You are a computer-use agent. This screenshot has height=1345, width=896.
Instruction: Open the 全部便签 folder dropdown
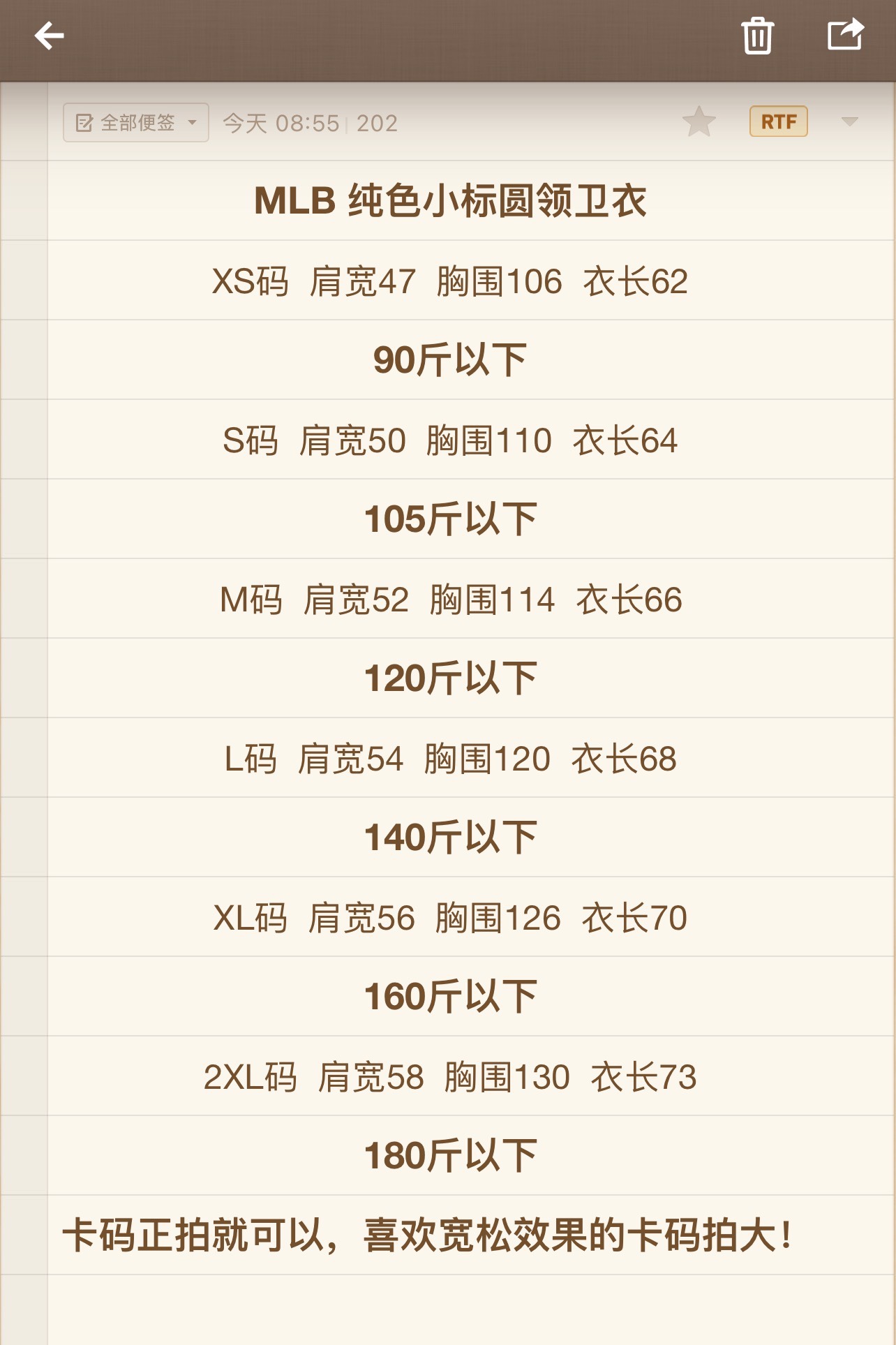[x=136, y=123]
